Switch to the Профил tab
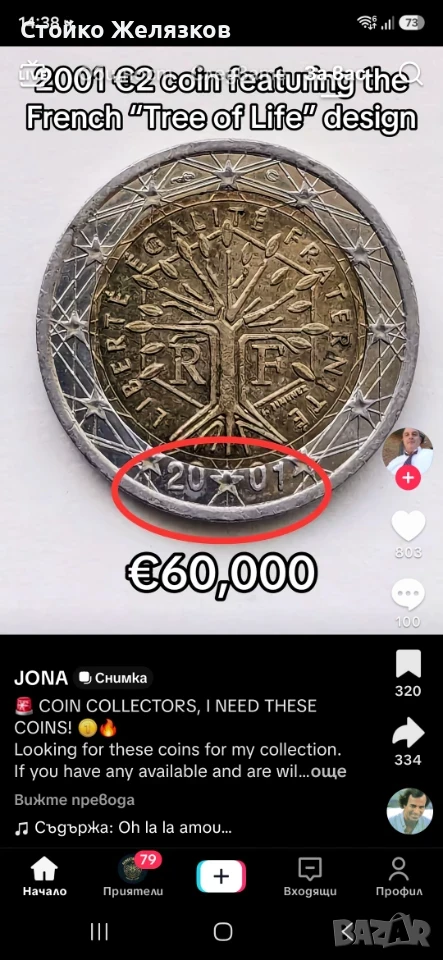Screen dimensions: 443x960 [x=399, y=877]
